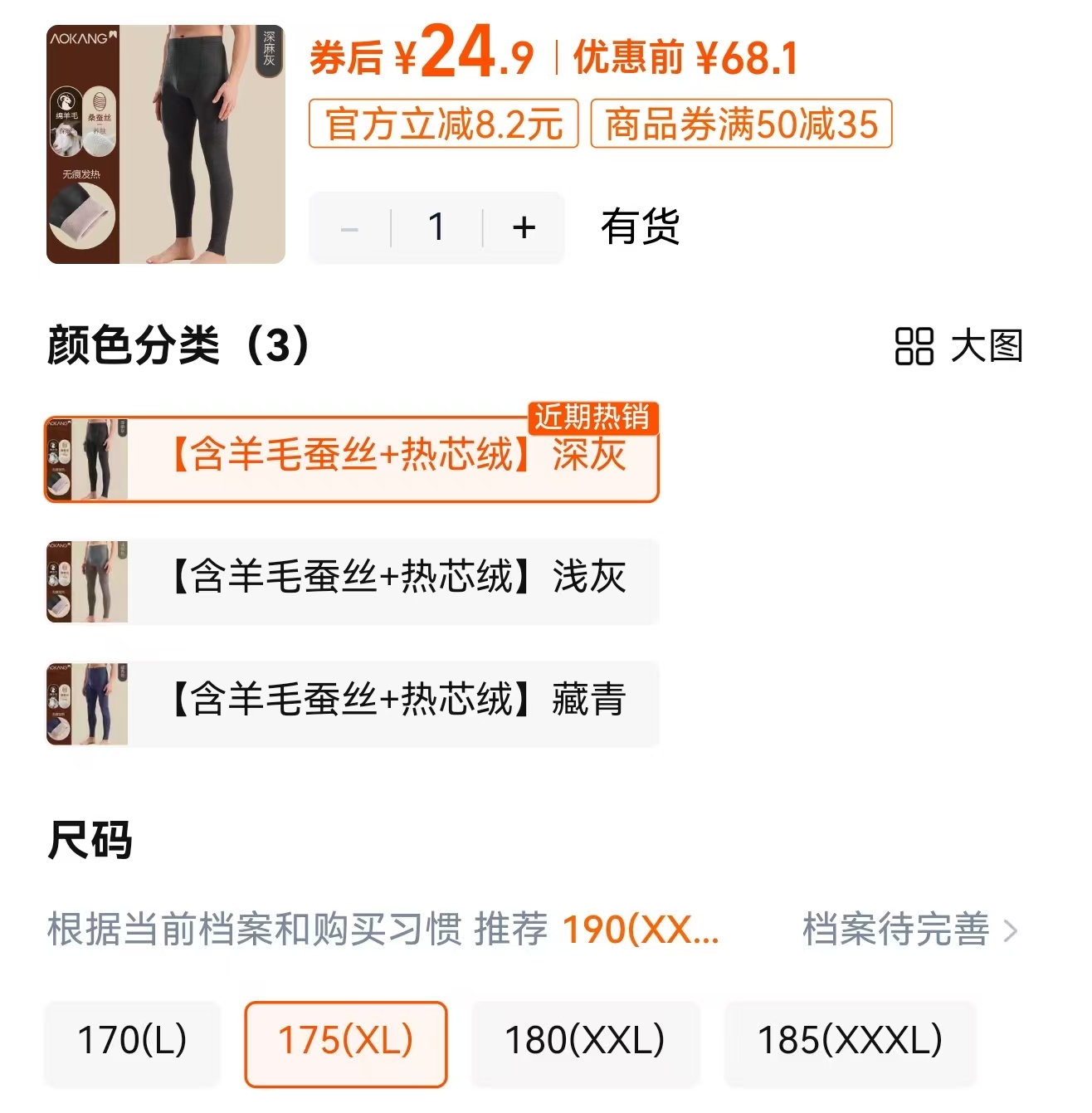
Task: Open the product thumbnail image
Action: (x=165, y=144)
